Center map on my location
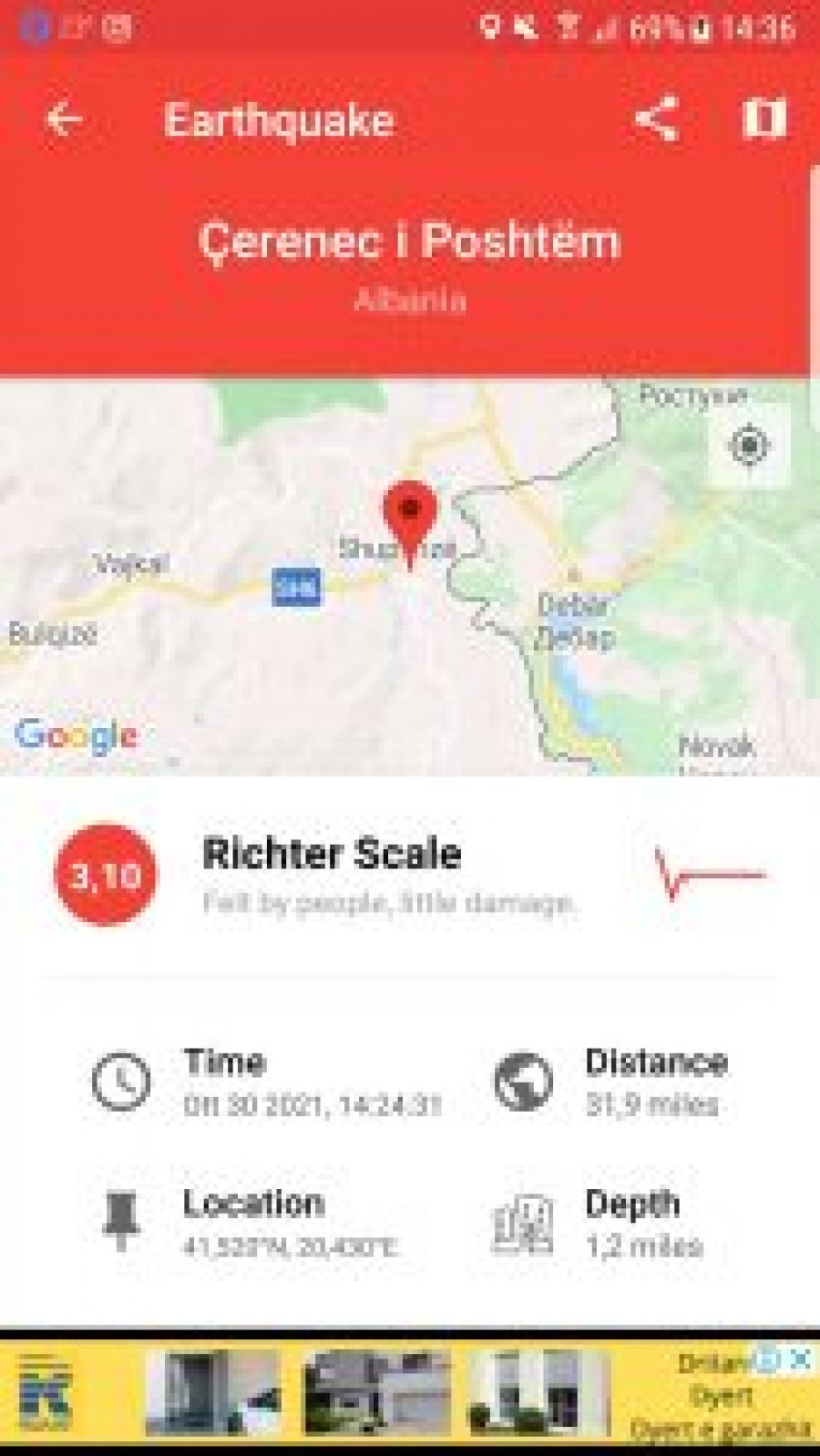The image size is (820, 1456). coord(749,446)
